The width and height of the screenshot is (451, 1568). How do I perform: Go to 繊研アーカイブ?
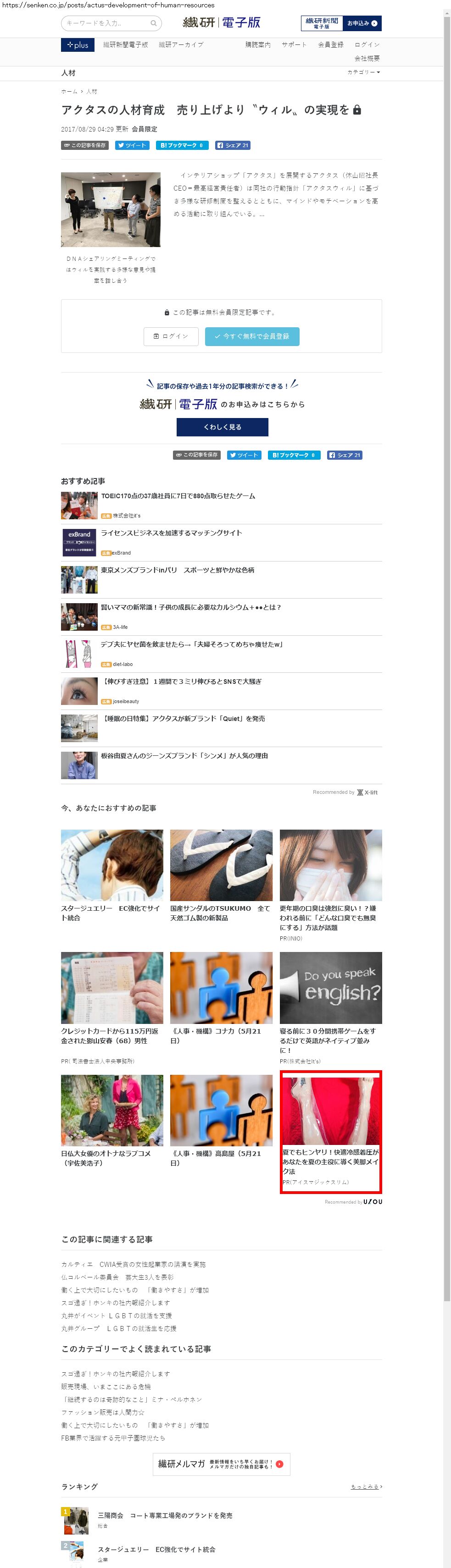pyautogui.click(x=181, y=45)
